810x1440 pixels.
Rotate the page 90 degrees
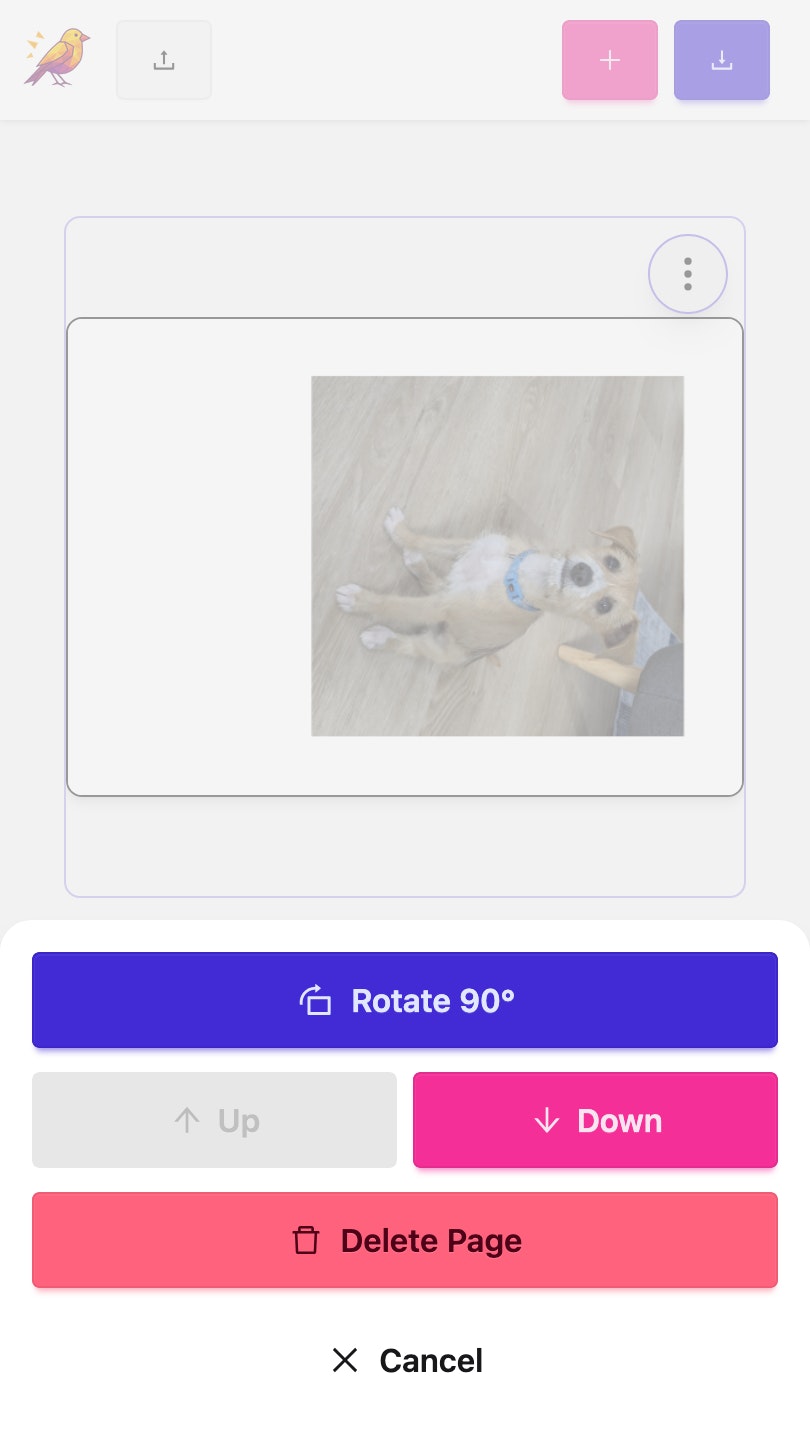click(405, 1000)
